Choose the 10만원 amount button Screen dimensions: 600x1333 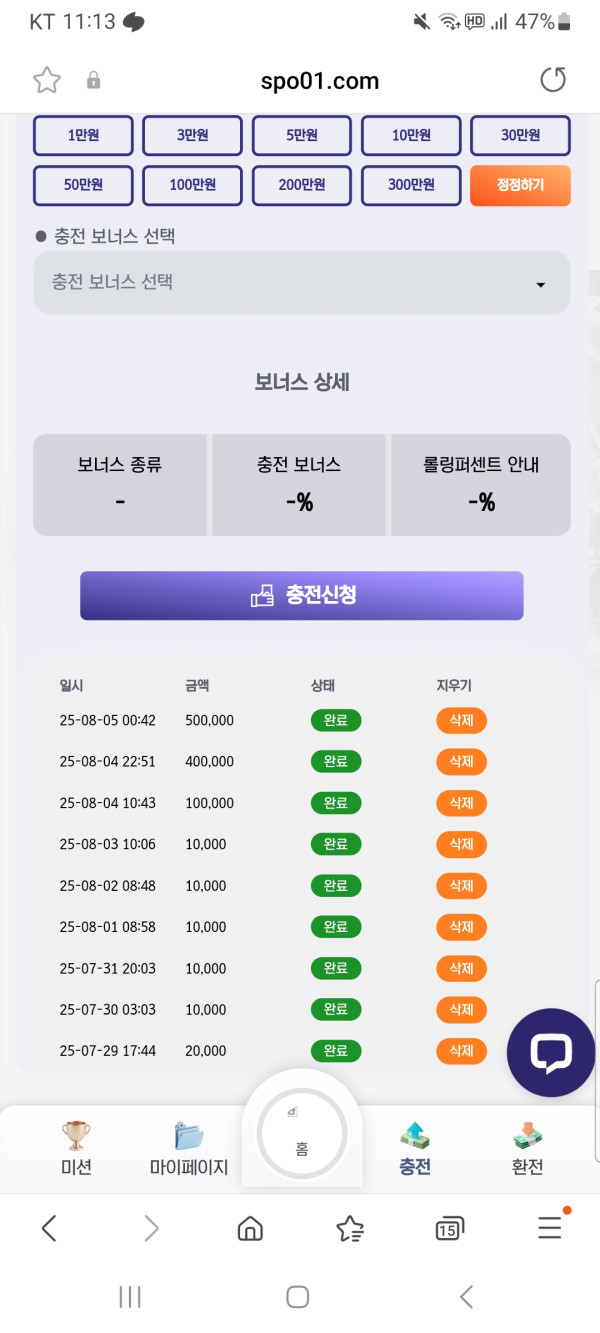tap(411, 135)
